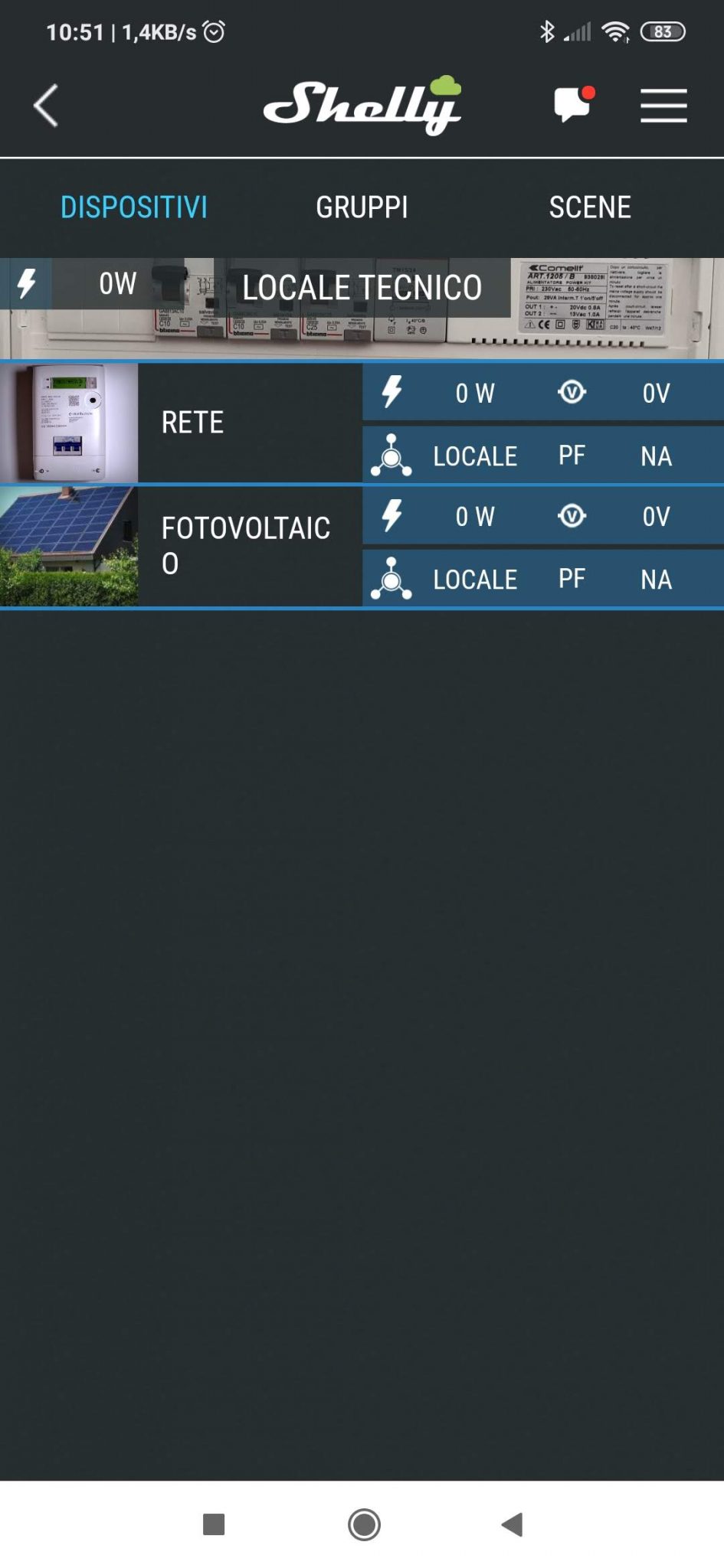Select the Dispositivi tab
Image resolution: width=724 pixels, height=1568 pixels.
(134, 207)
